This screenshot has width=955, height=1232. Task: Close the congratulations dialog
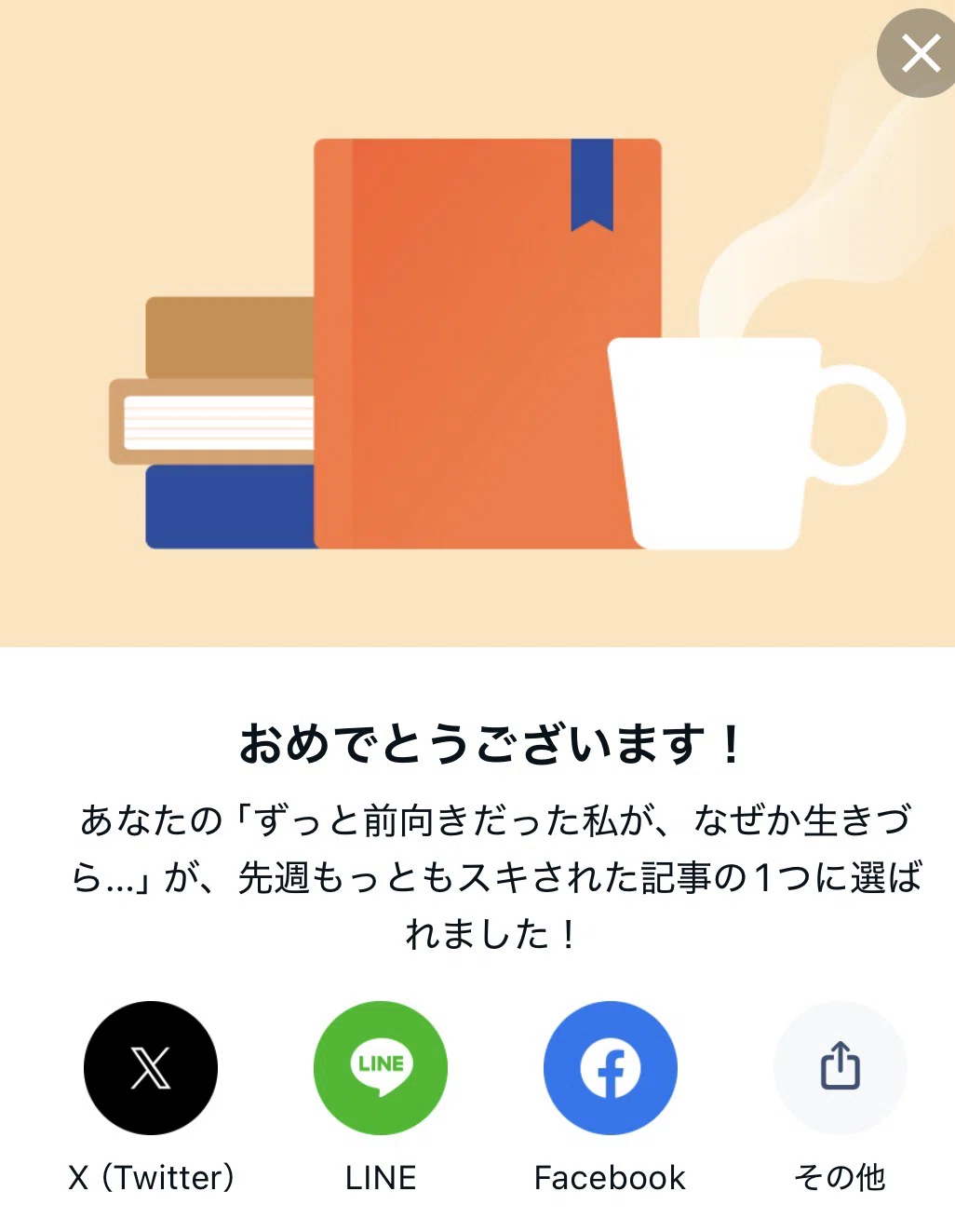pyautogui.click(x=920, y=54)
